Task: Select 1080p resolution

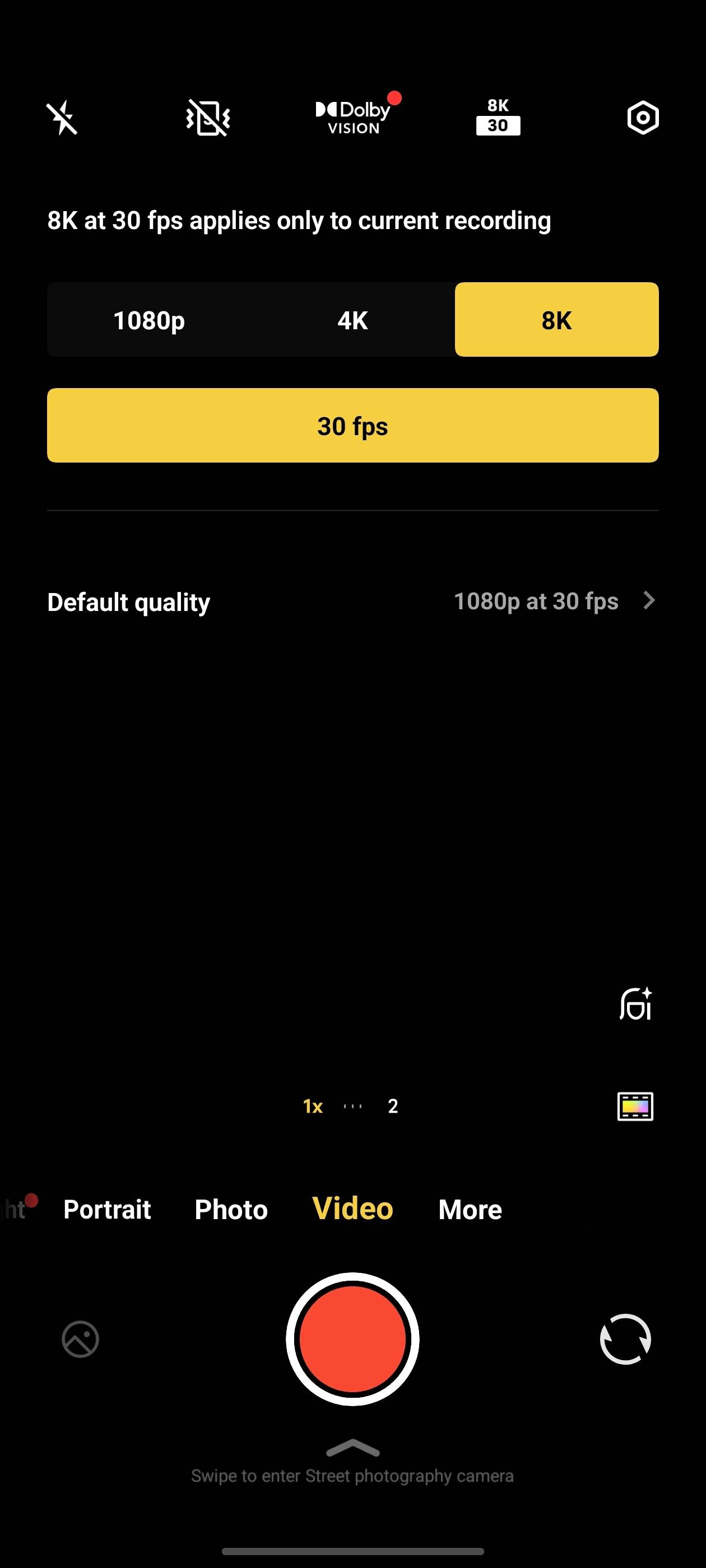Action: tap(149, 320)
